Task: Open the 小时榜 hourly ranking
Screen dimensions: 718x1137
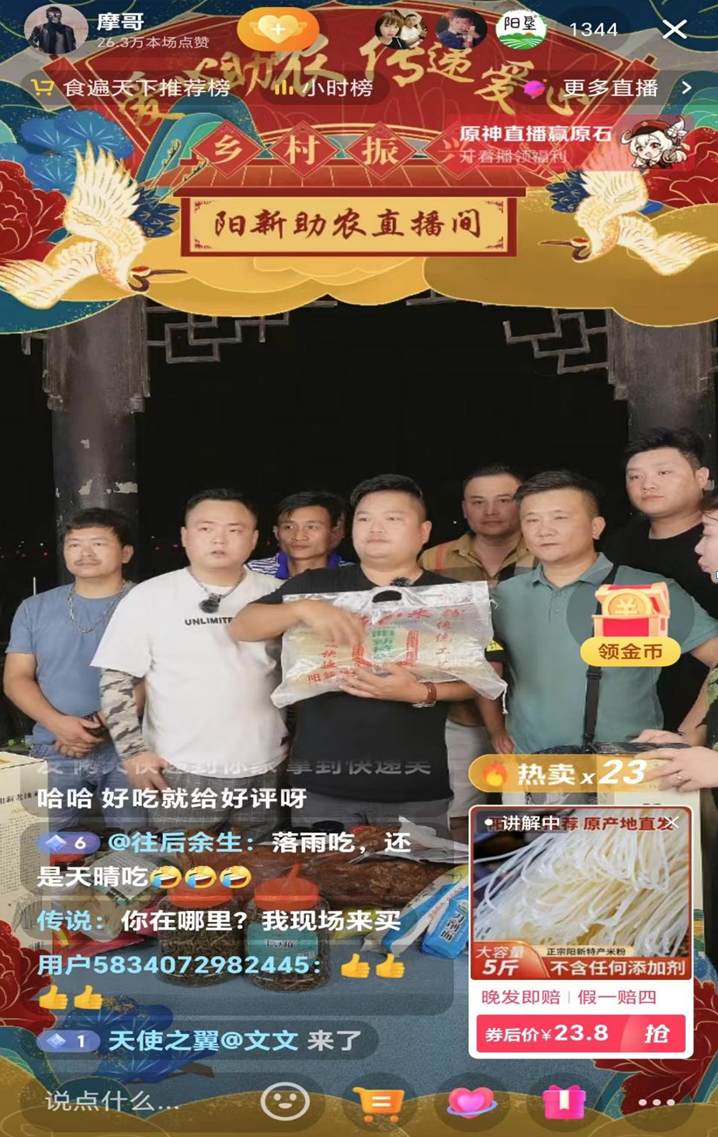Action: tap(326, 88)
